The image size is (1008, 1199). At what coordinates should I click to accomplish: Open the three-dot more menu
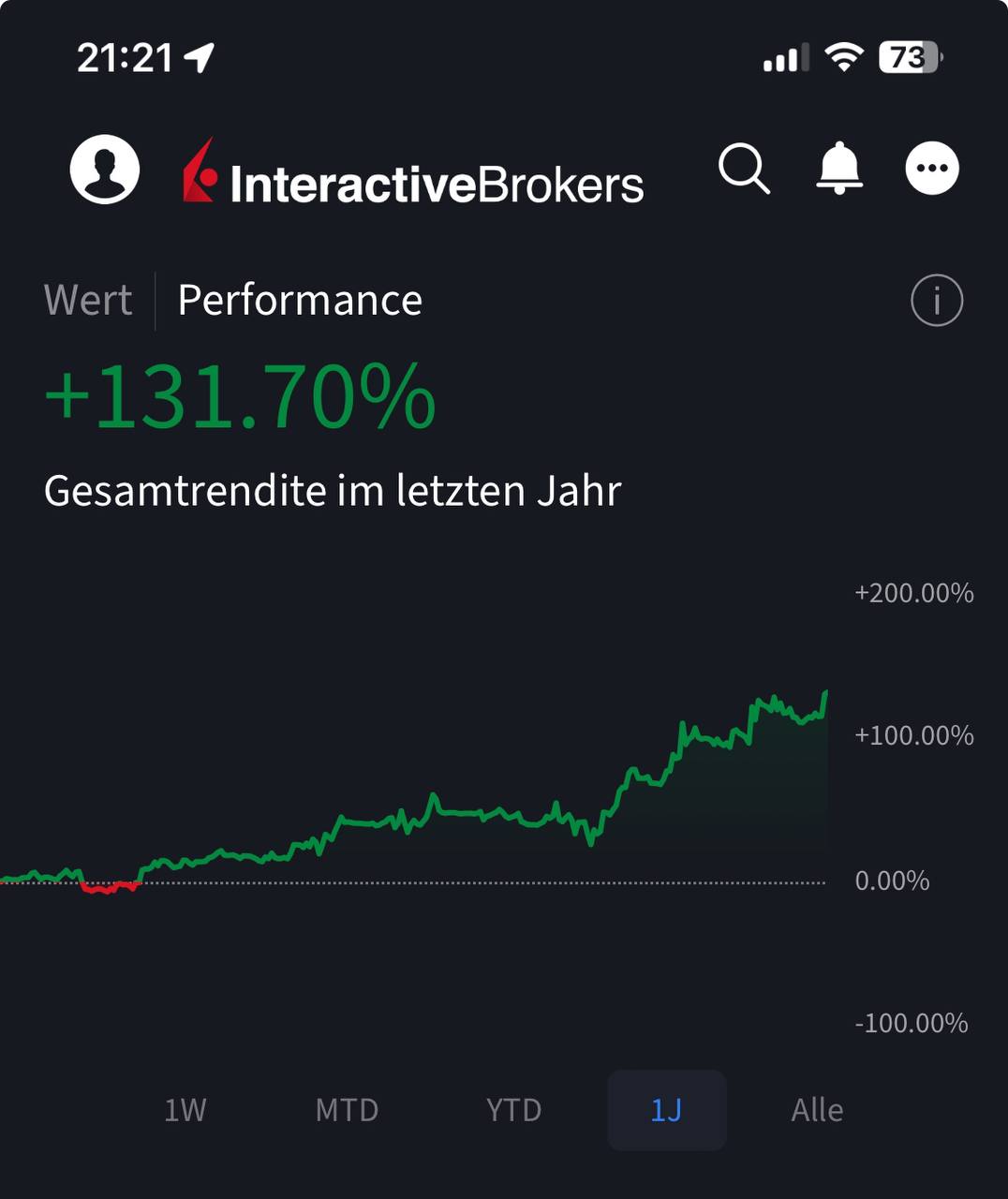[932, 170]
